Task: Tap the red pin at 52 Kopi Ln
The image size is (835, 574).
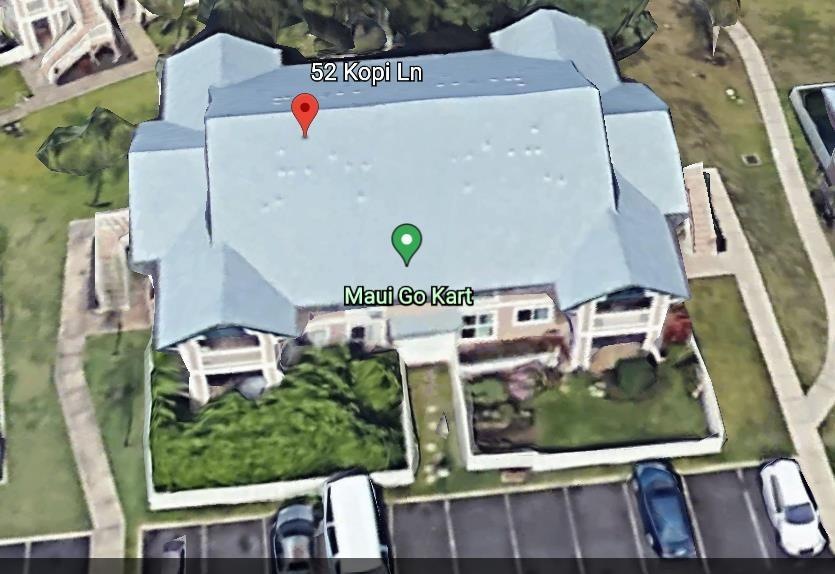Action: click(305, 111)
